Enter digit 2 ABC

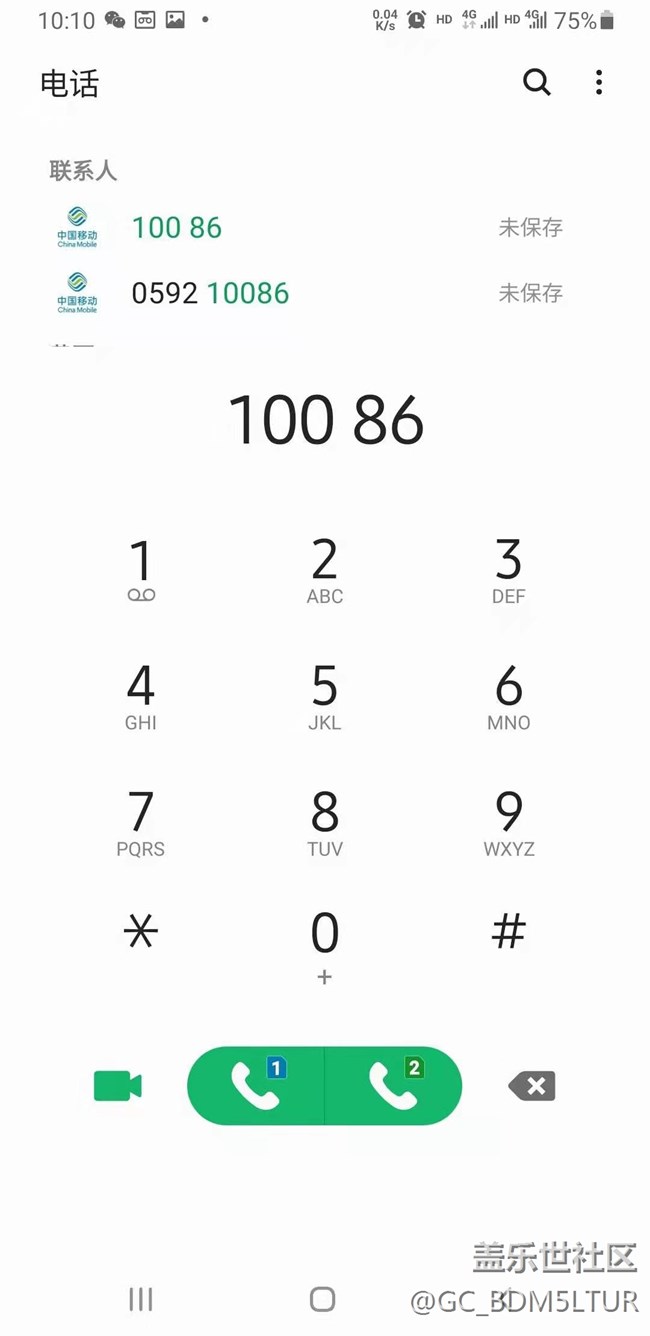pos(324,570)
